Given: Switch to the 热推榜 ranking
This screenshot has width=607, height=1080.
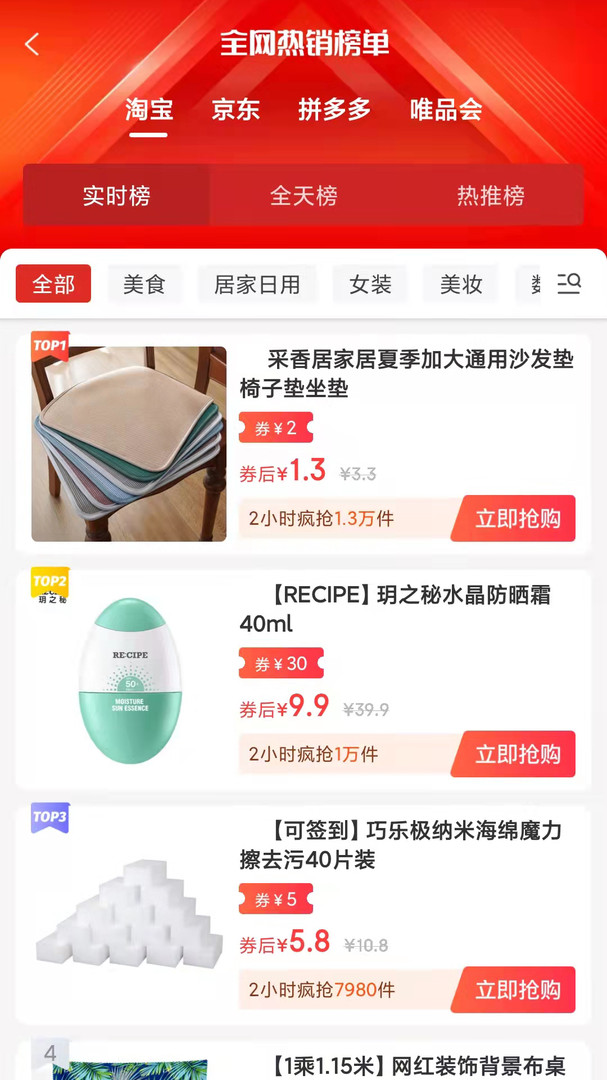Looking at the screenshot, I should tap(490, 196).
